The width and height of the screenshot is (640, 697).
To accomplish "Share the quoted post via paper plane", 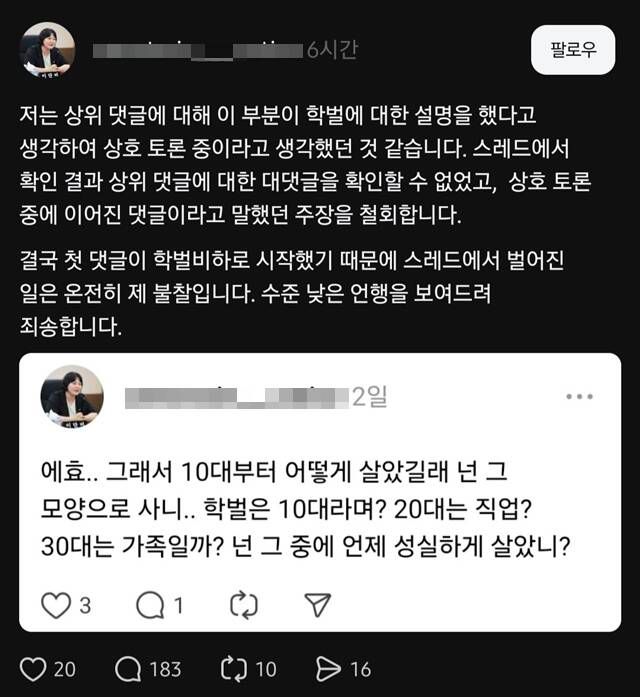I will (317, 604).
